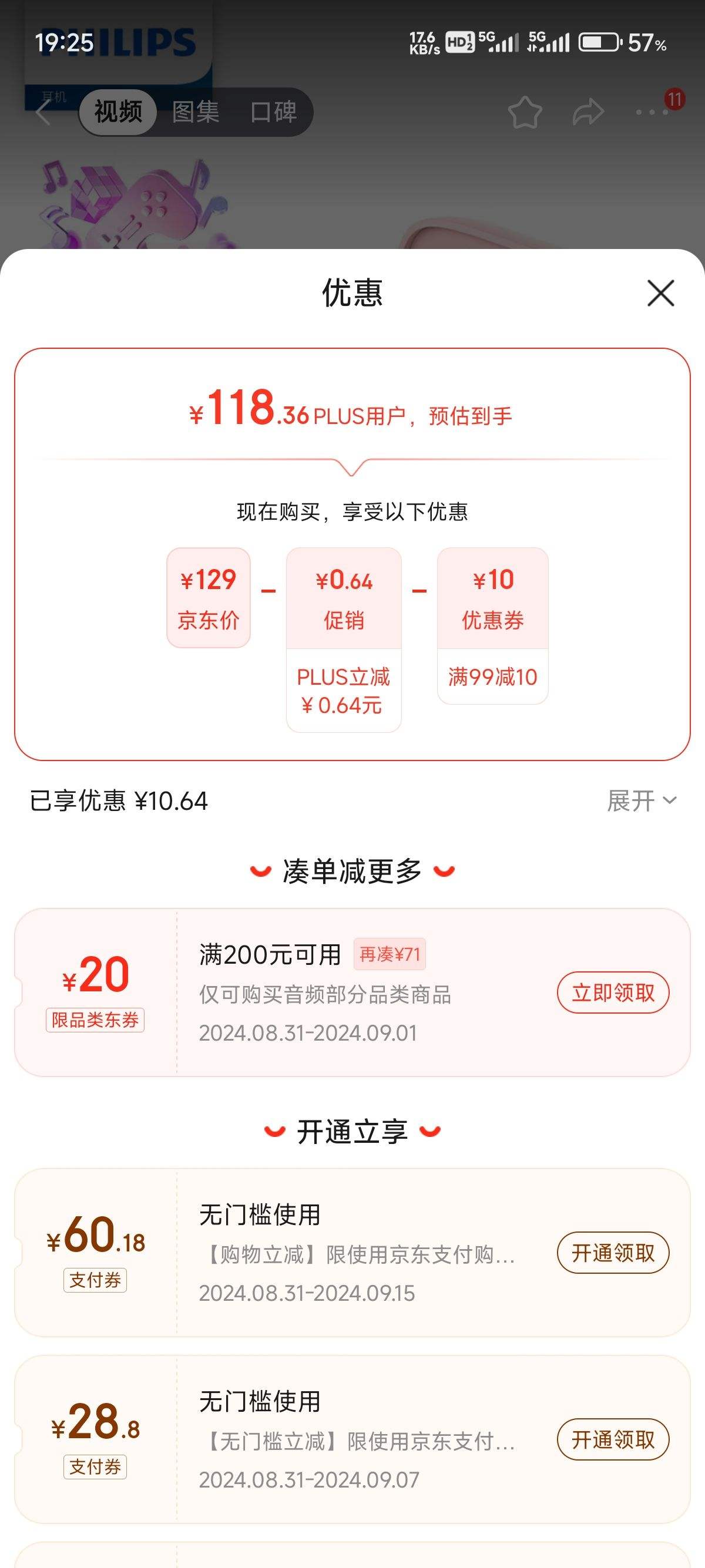Open the three-dot overflow menu
The width and height of the screenshot is (705, 1568).
[652, 113]
